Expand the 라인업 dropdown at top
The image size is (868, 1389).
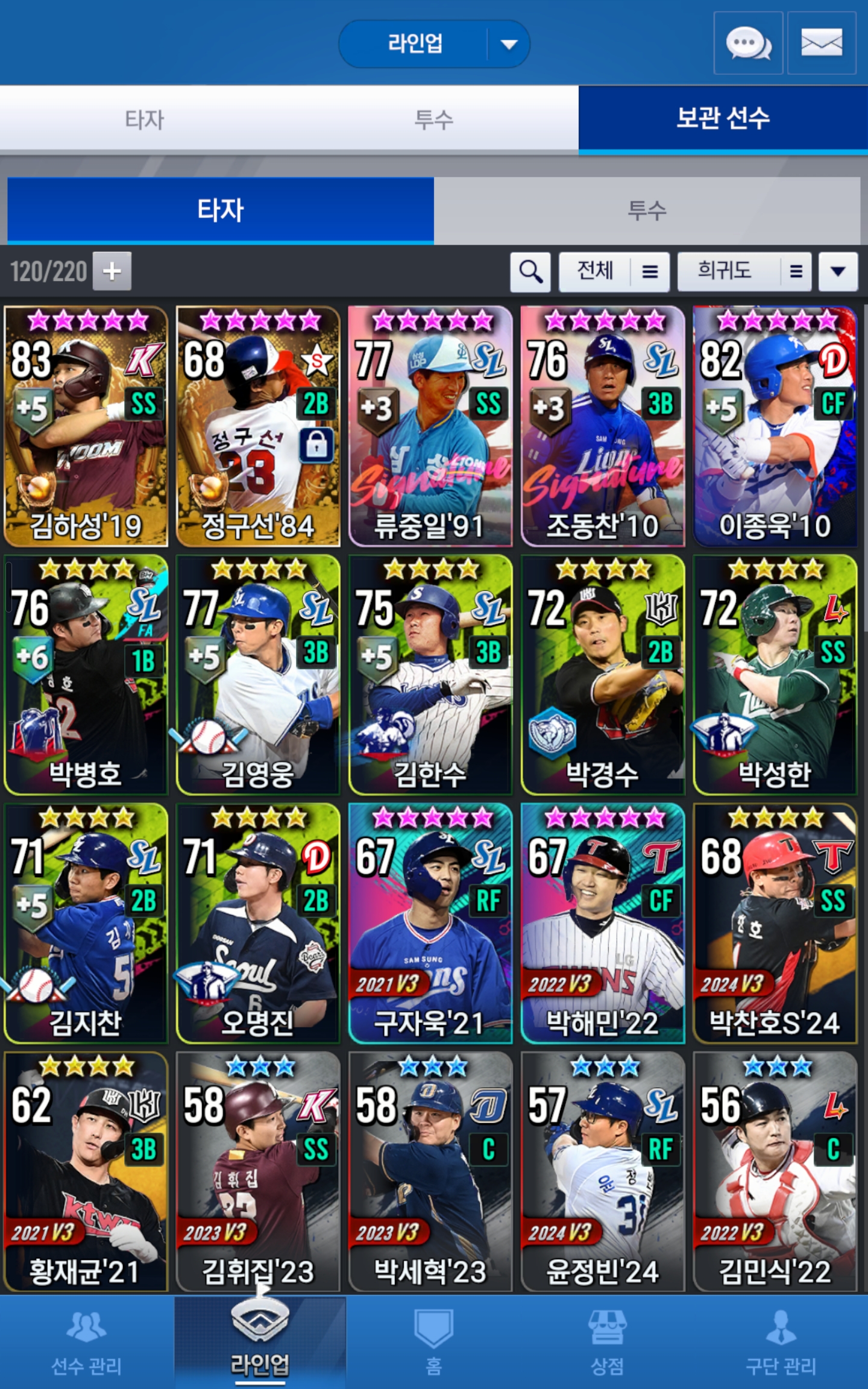coord(509,44)
